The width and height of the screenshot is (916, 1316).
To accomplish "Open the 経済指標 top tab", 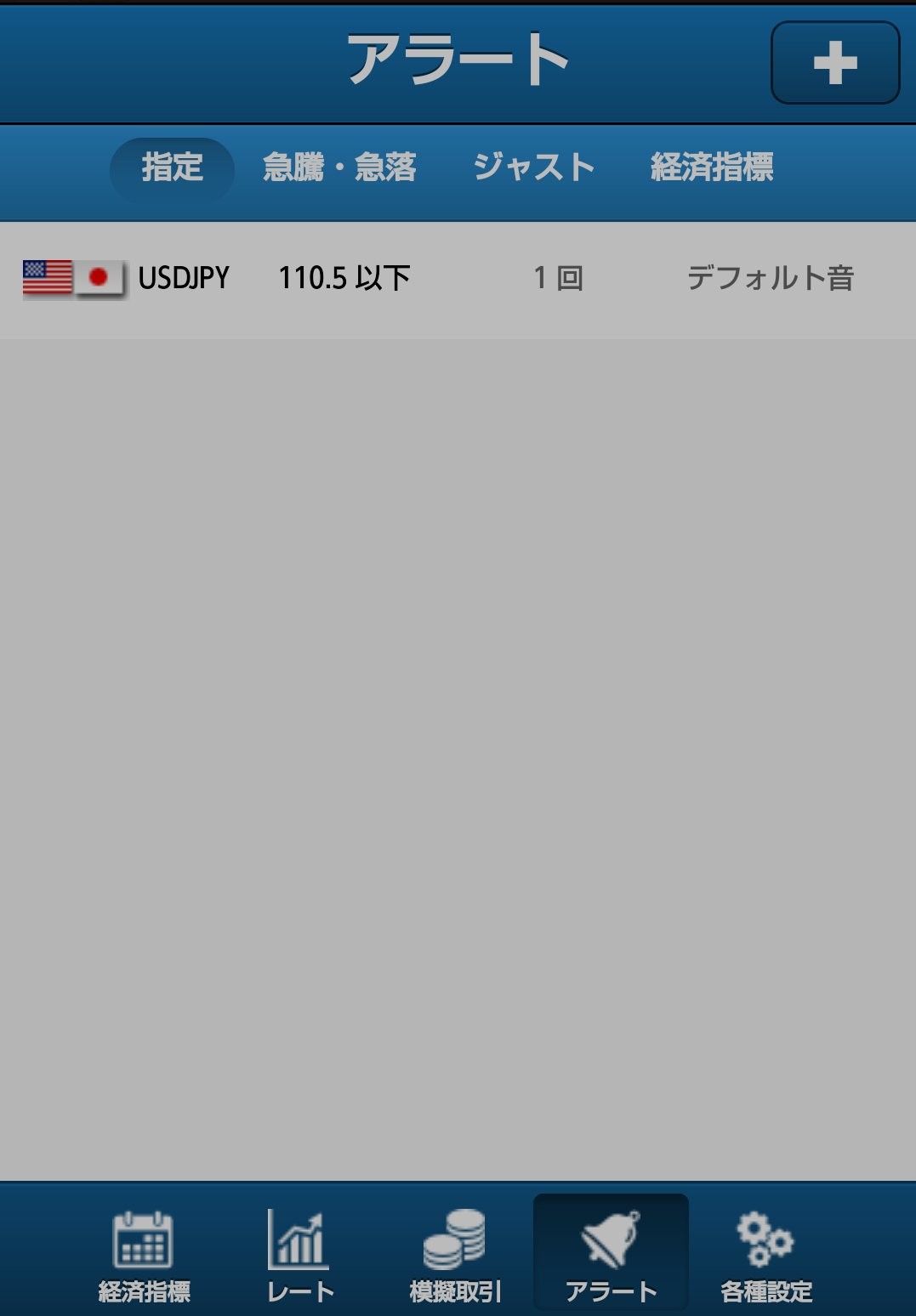I will tap(711, 167).
